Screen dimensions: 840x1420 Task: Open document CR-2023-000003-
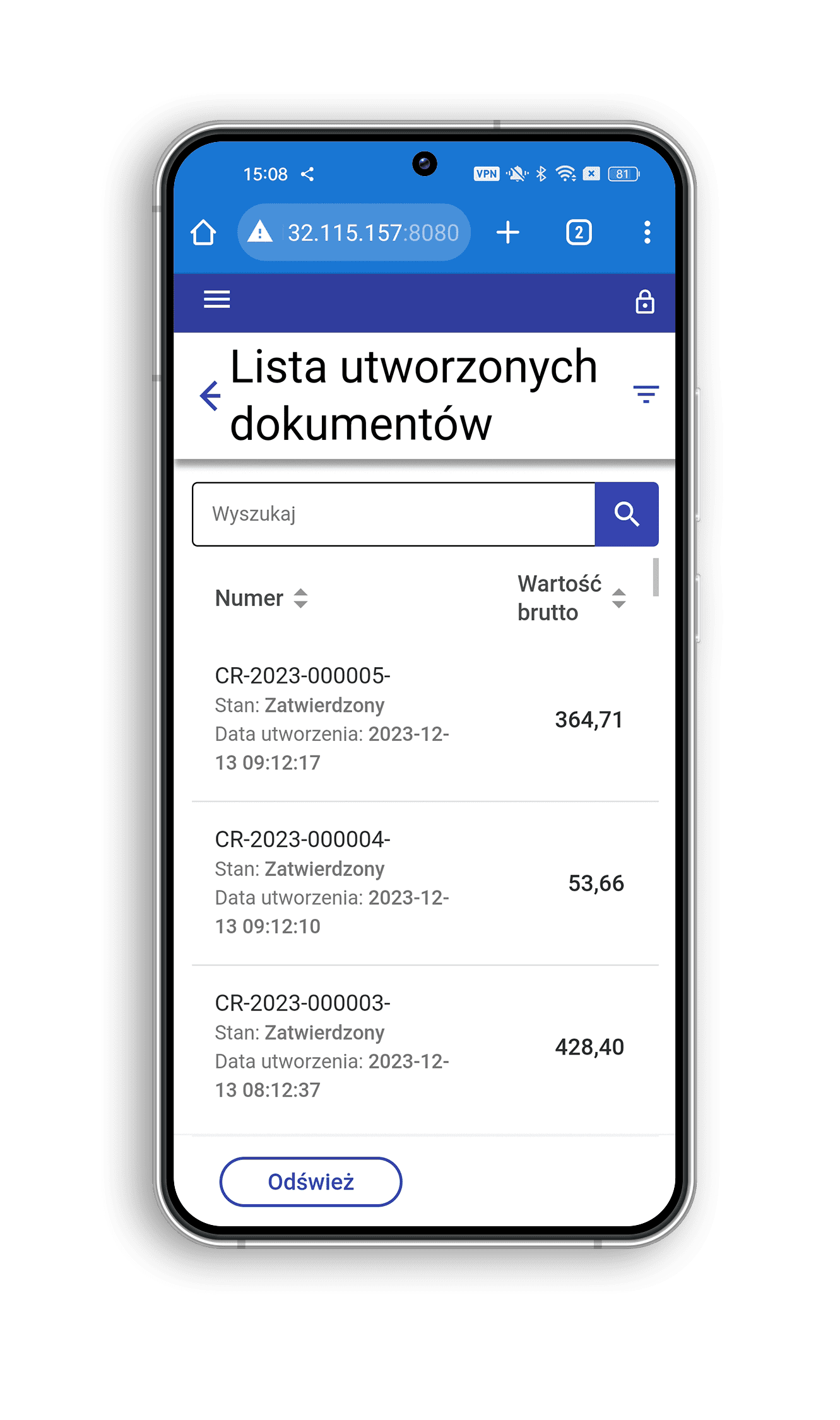(425, 1046)
